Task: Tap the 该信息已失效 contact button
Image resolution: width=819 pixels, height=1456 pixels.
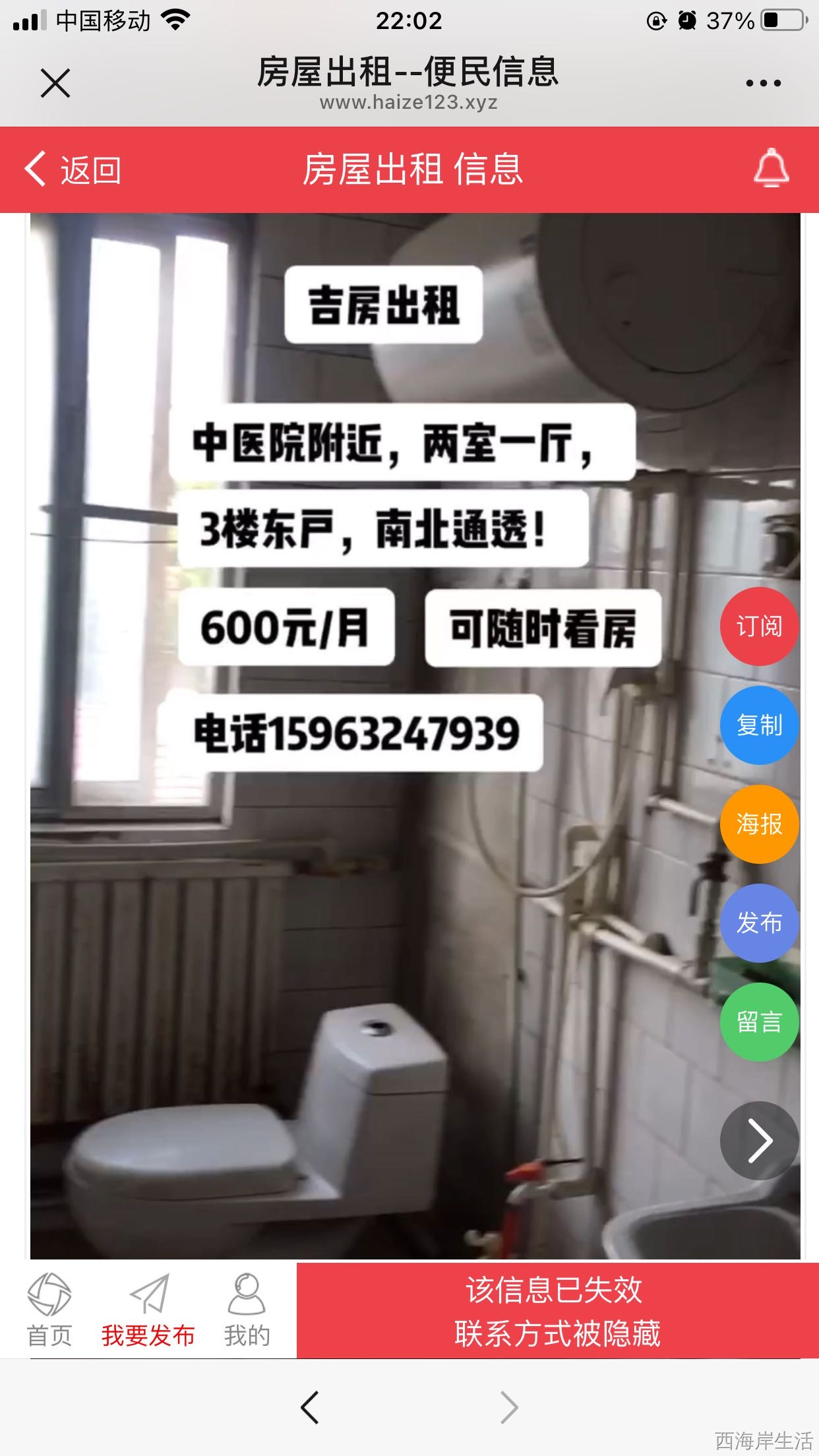Action: coord(557,1310)
